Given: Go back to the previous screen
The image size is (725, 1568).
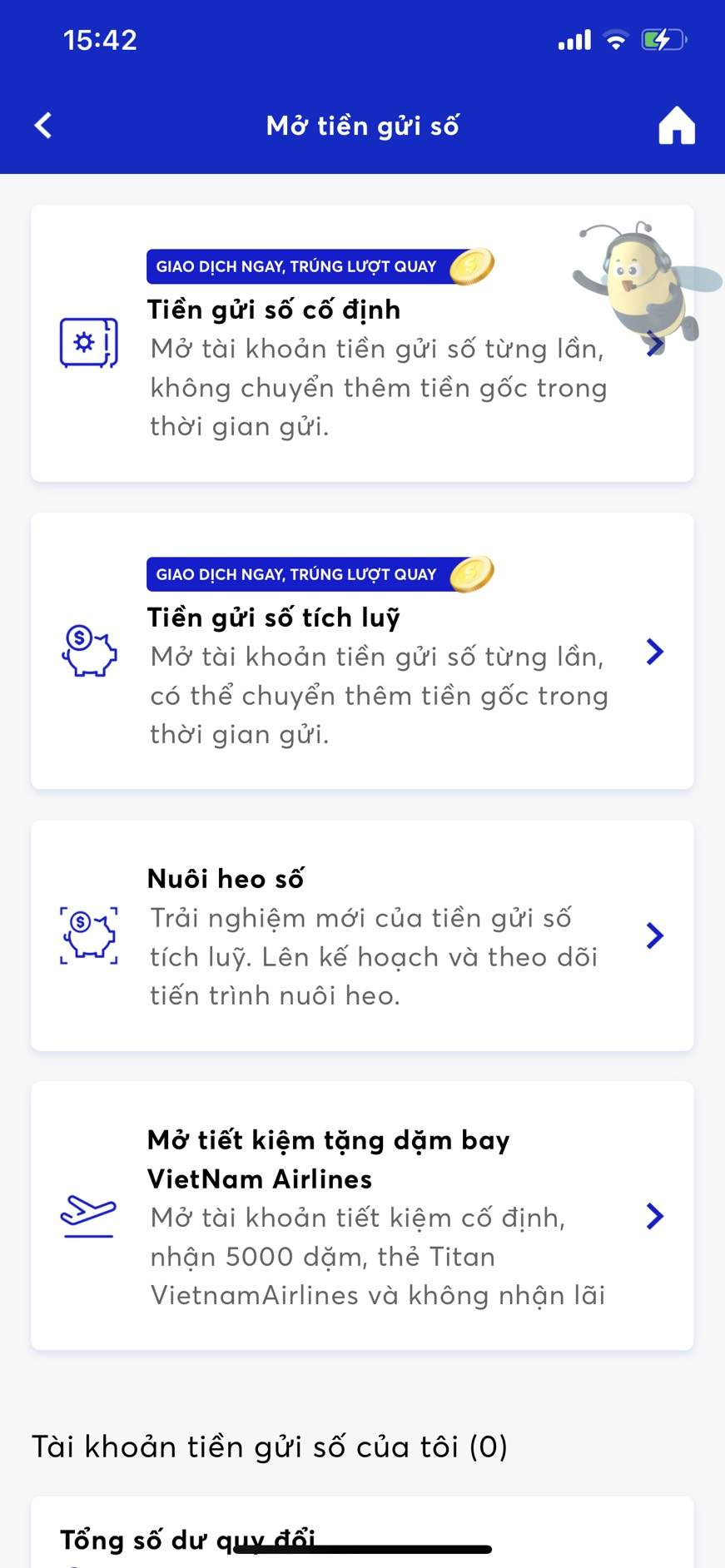Looking at the screenshot, I should [43, 126].
